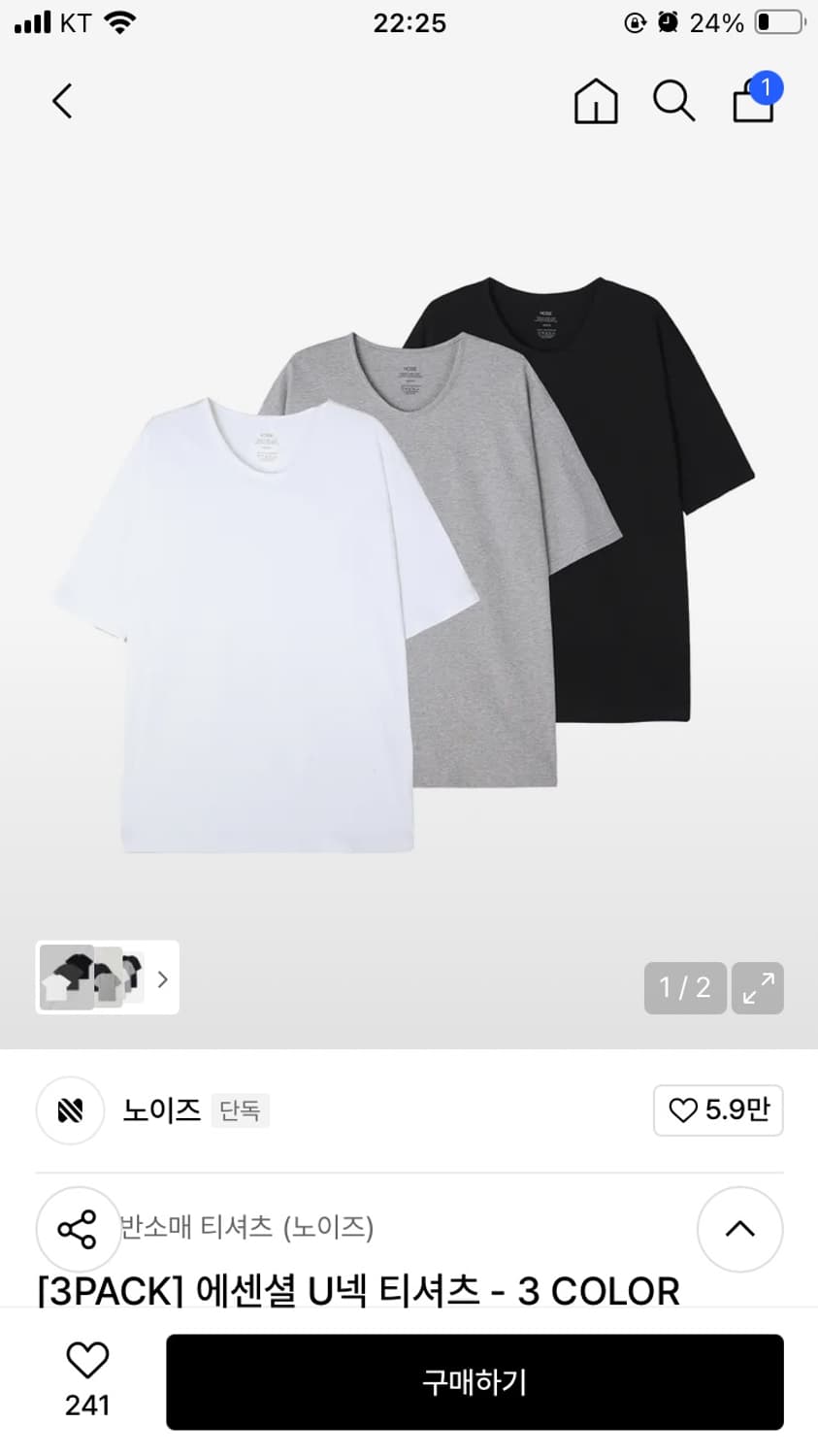Tap the 1/2 image page indicator
This screenshot has width=818, height=1456.
click(x=684, y=987)
